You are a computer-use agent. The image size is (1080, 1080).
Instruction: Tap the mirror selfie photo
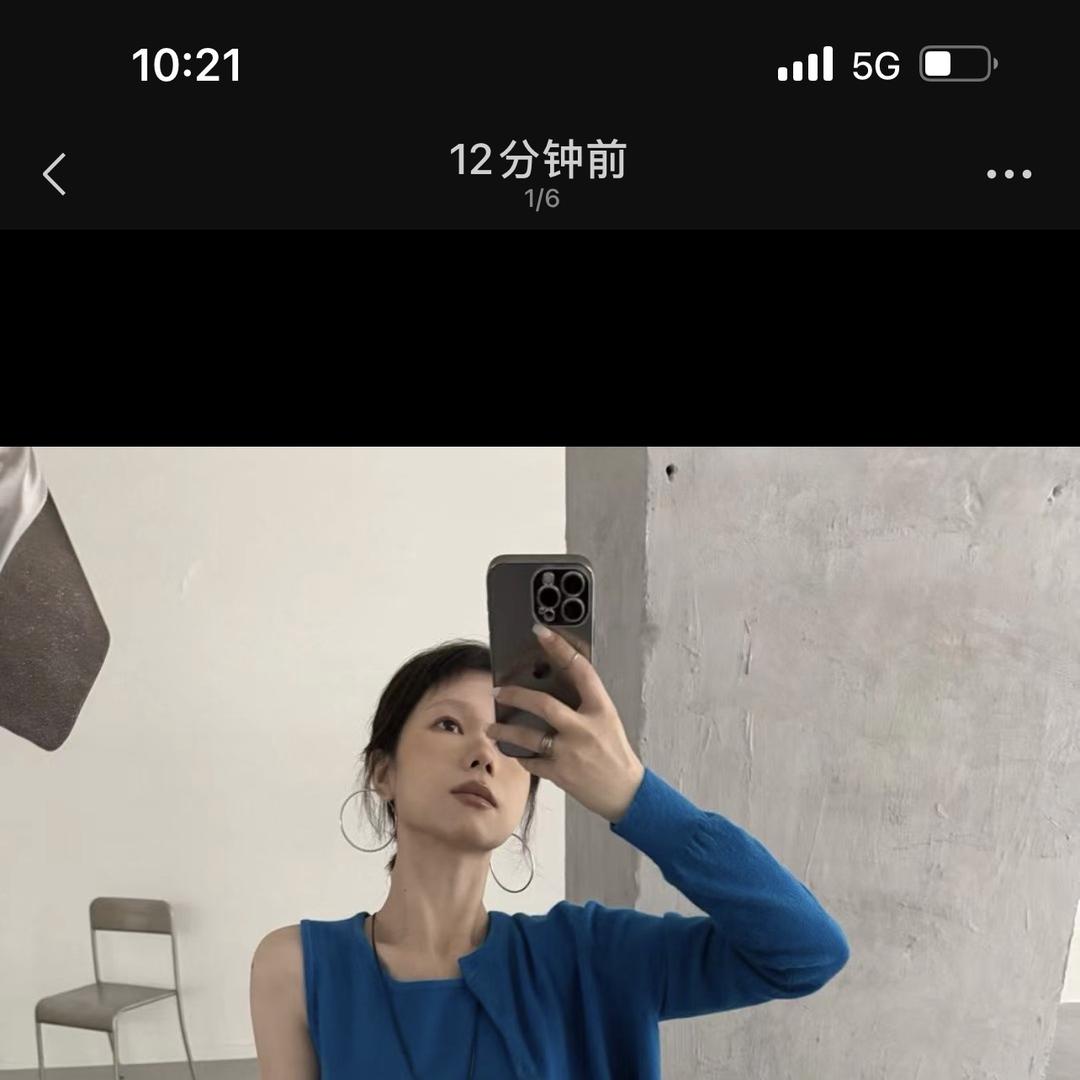[x=540, y=762]
